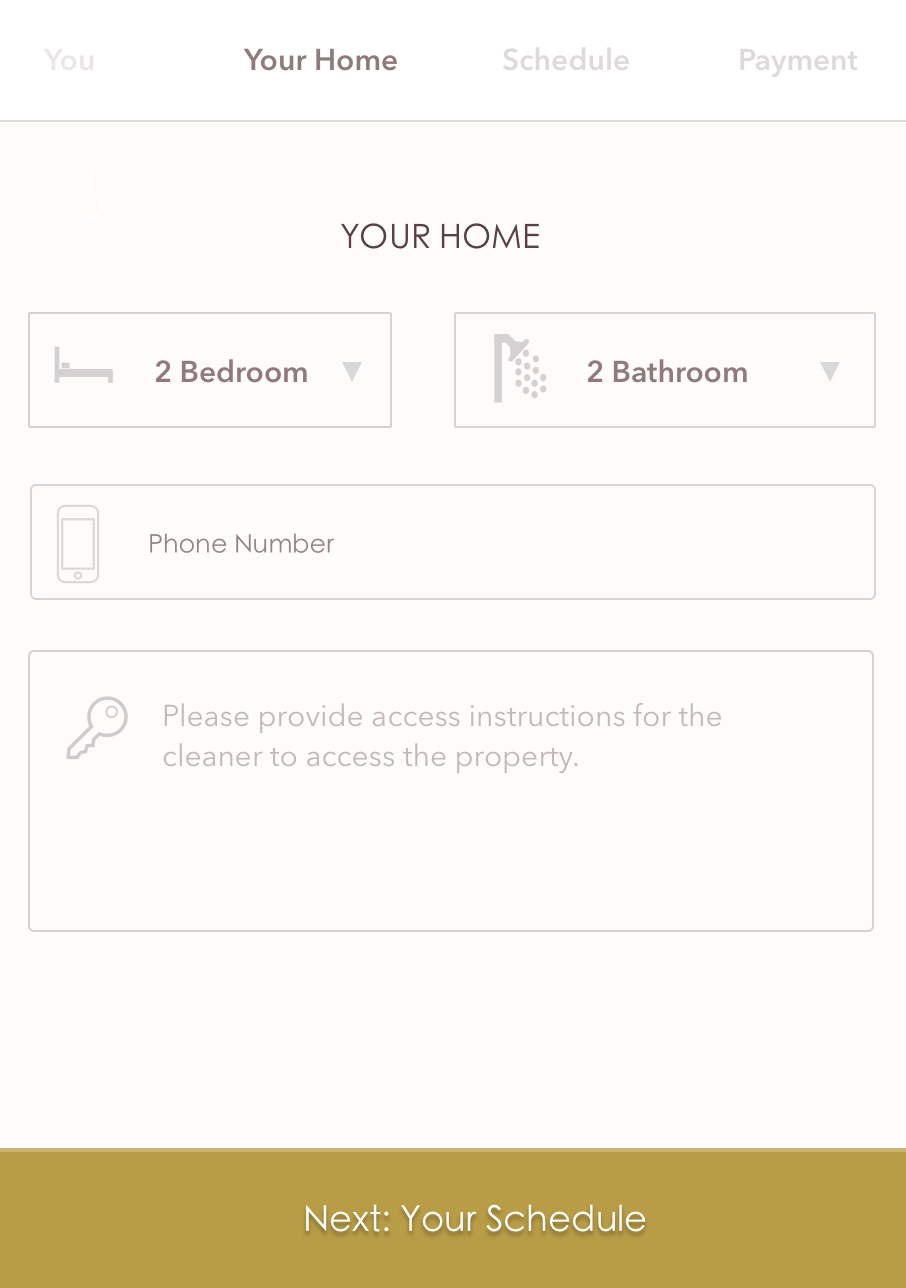Switch to the You step tab
906x1288 pixels.
pyautogui.click(x=69, y=60)
